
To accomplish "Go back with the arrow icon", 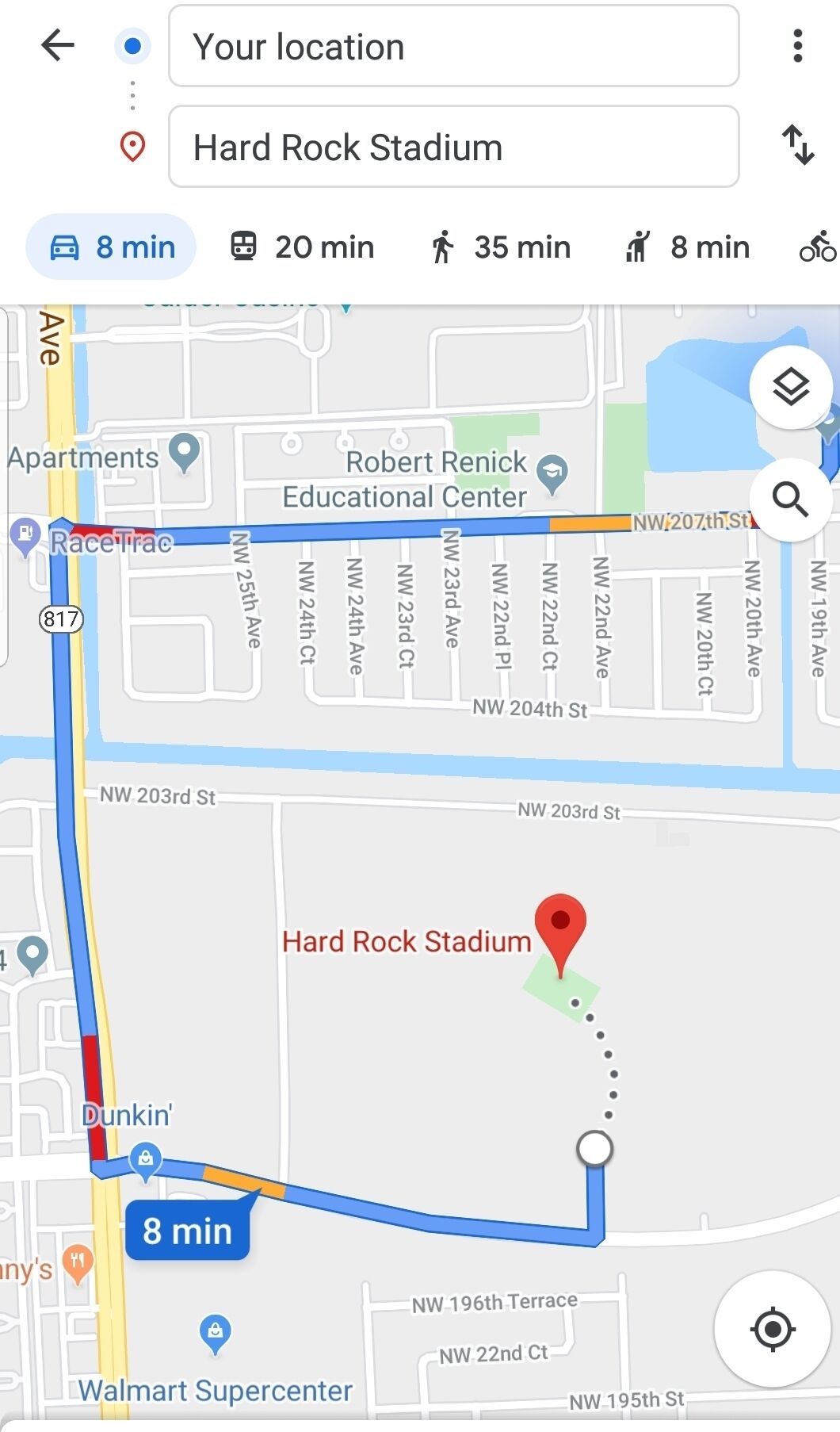I will (x=58, y=46).
